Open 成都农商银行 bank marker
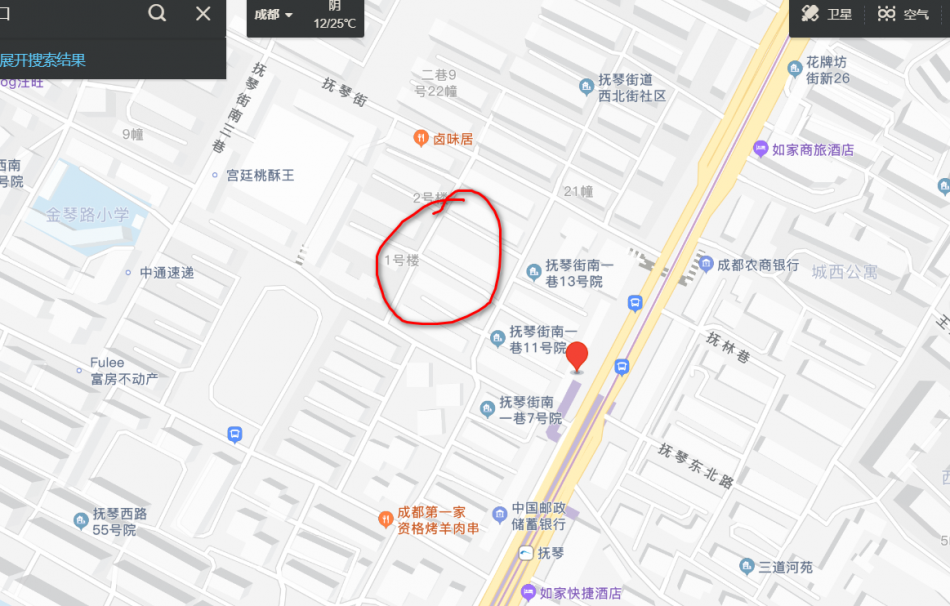 coord(707,265)
